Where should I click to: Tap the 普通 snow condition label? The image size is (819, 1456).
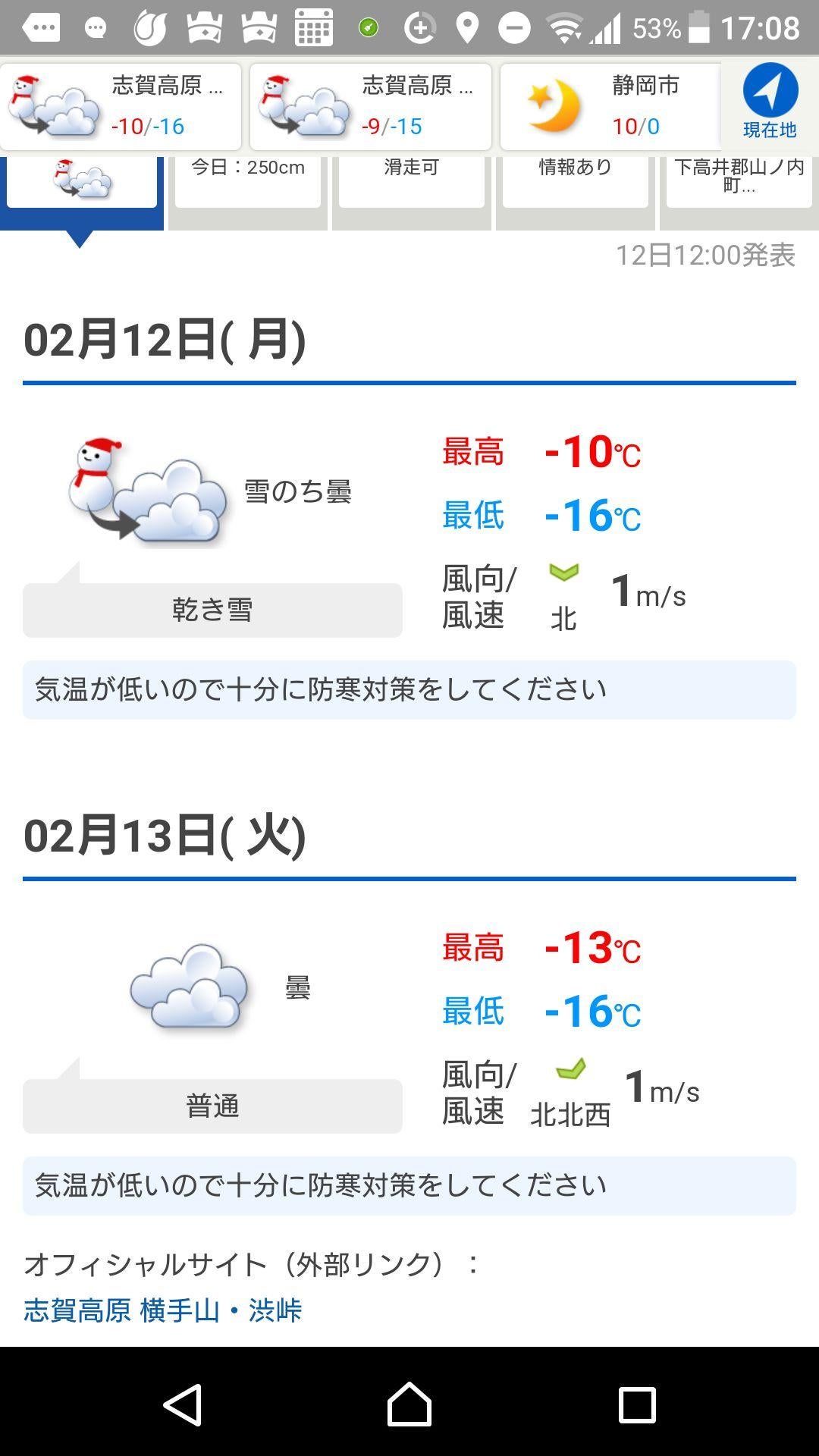click(x=212, y=1106)
